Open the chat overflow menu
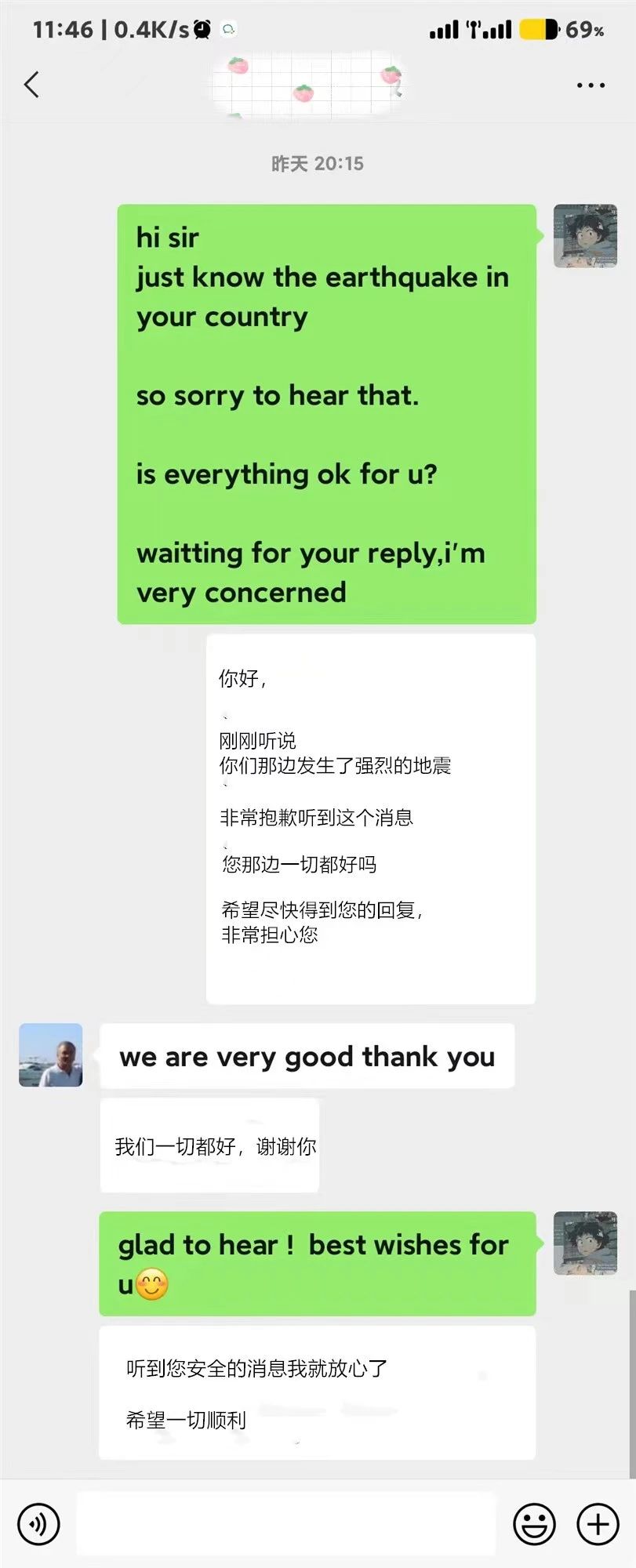 591,85
